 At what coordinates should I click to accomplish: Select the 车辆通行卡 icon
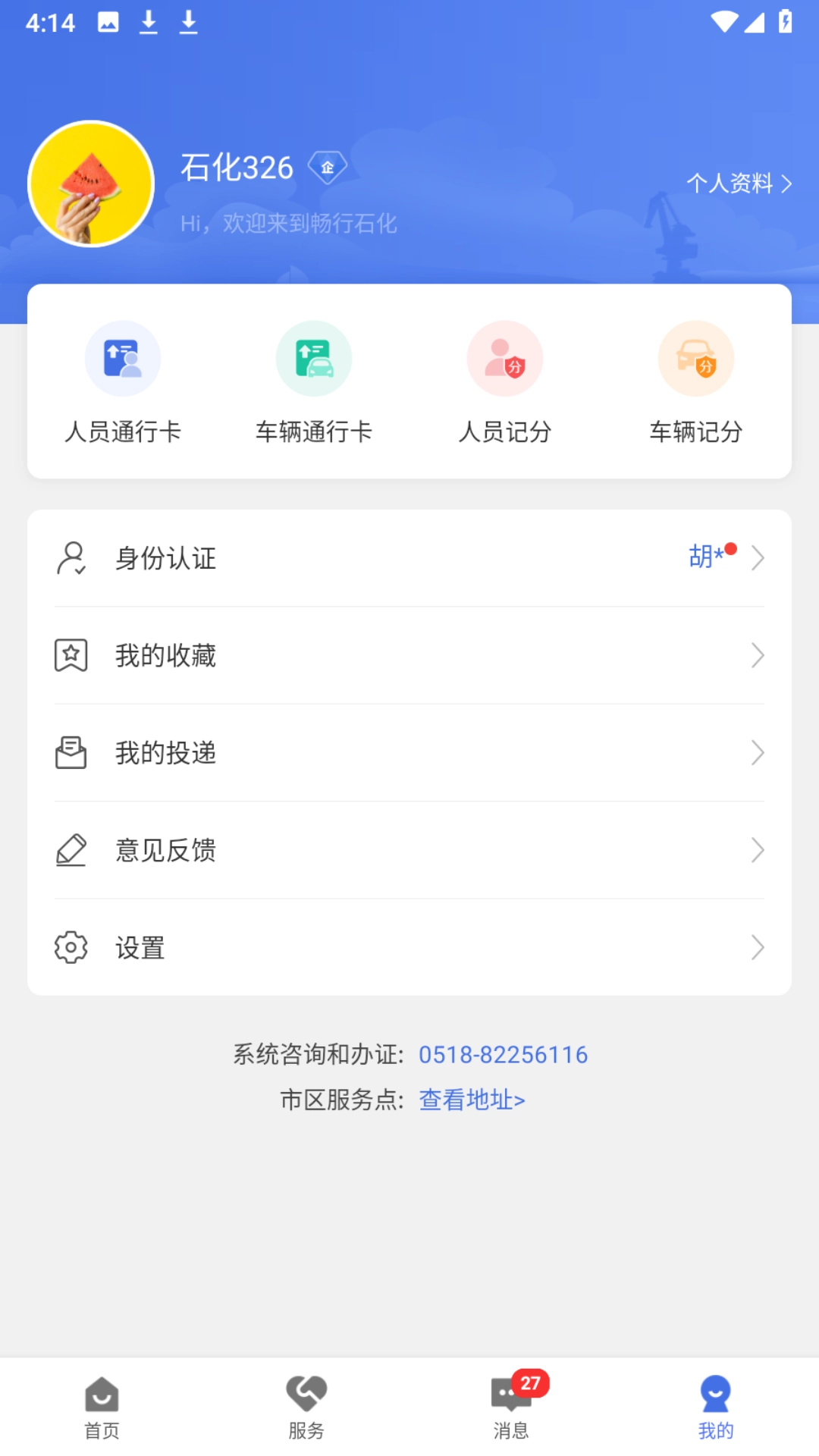tap(313, 357)
